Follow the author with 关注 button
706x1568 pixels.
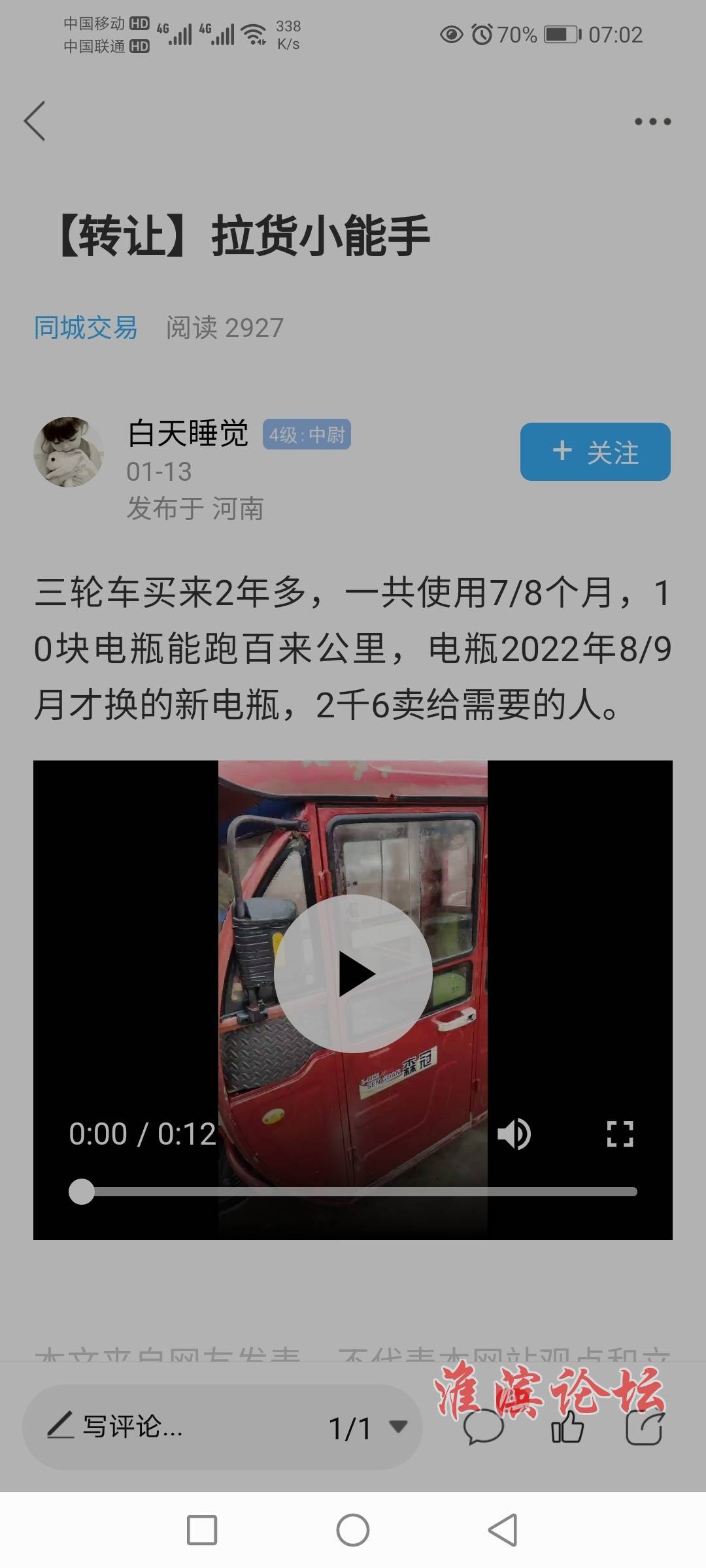[595, 452]
